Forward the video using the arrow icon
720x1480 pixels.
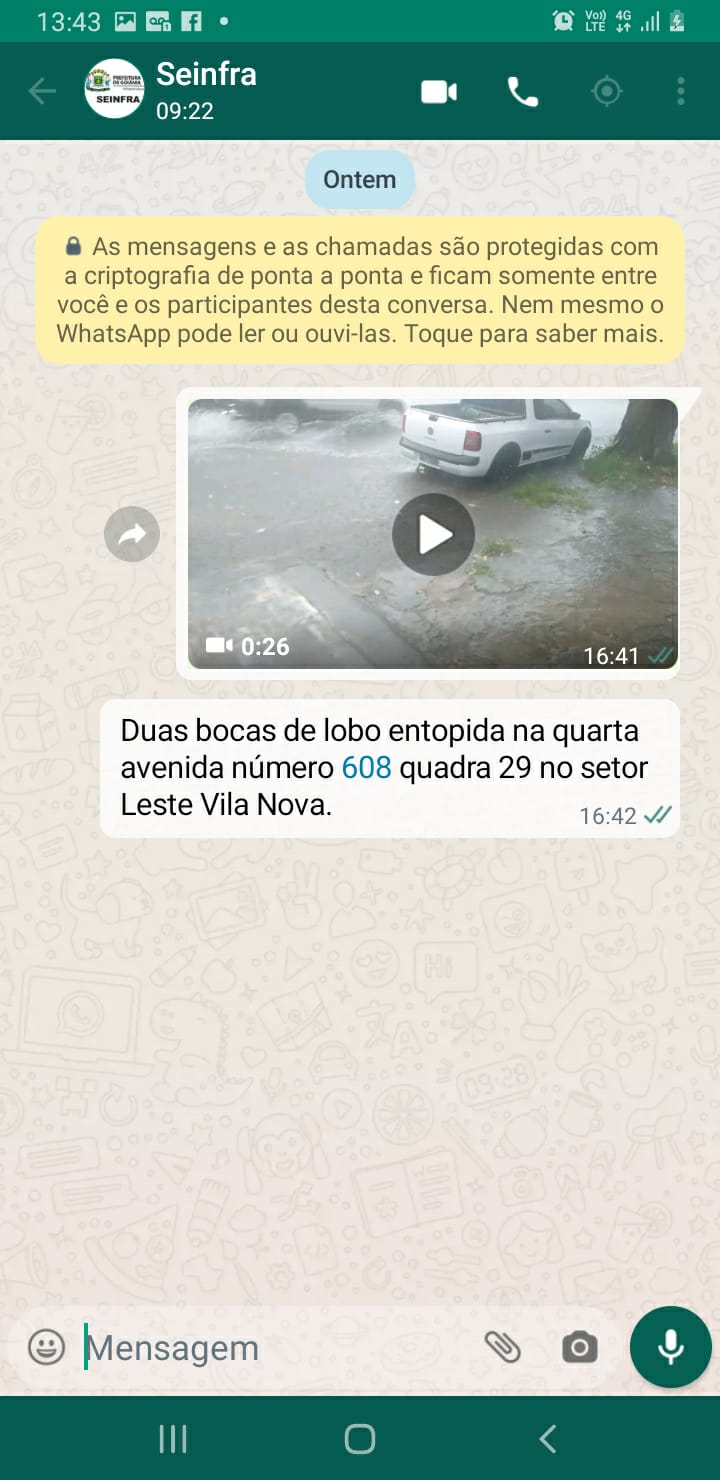tap(132, 534)
